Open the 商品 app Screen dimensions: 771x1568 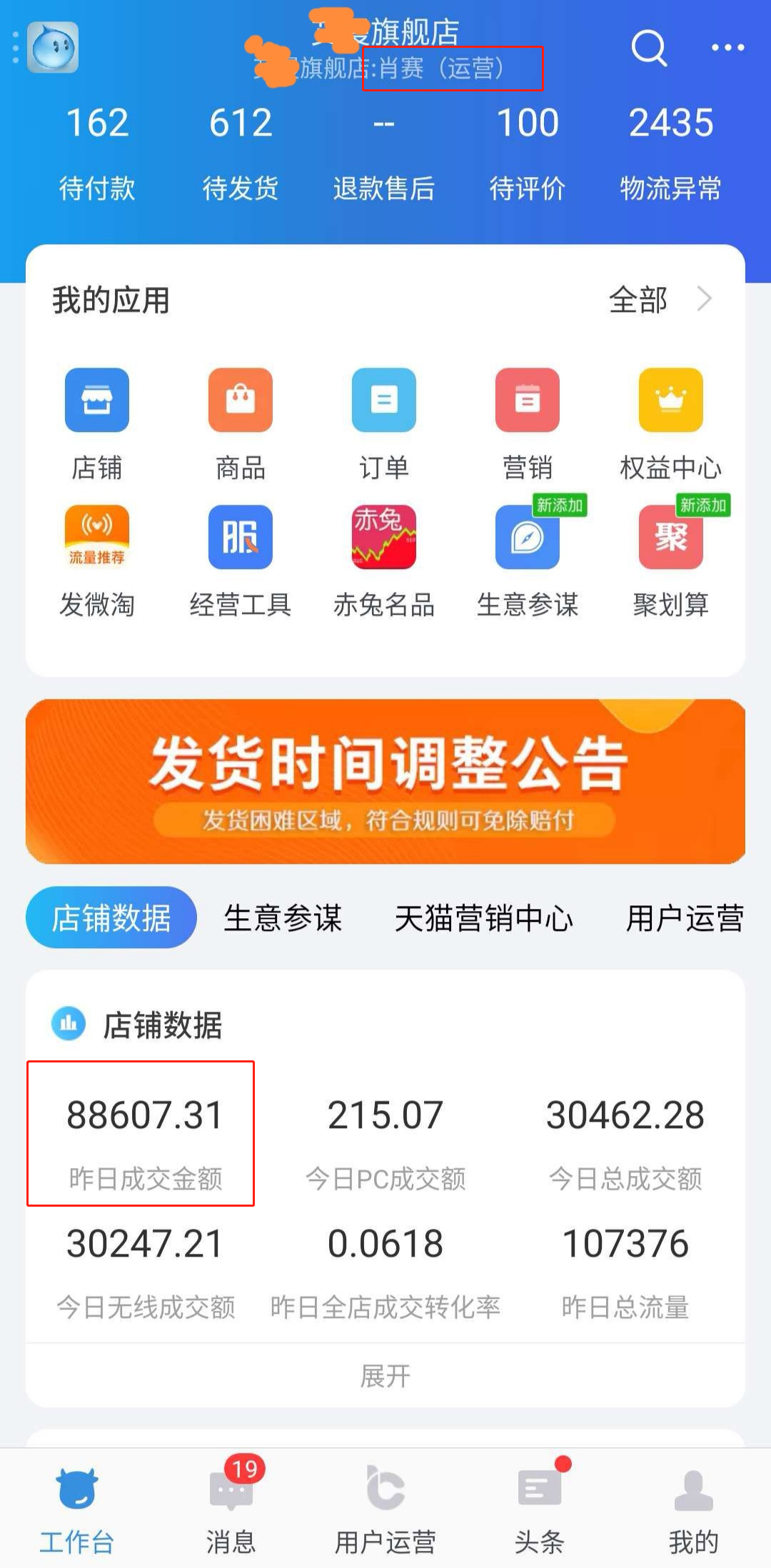click(x=241, y=423)
